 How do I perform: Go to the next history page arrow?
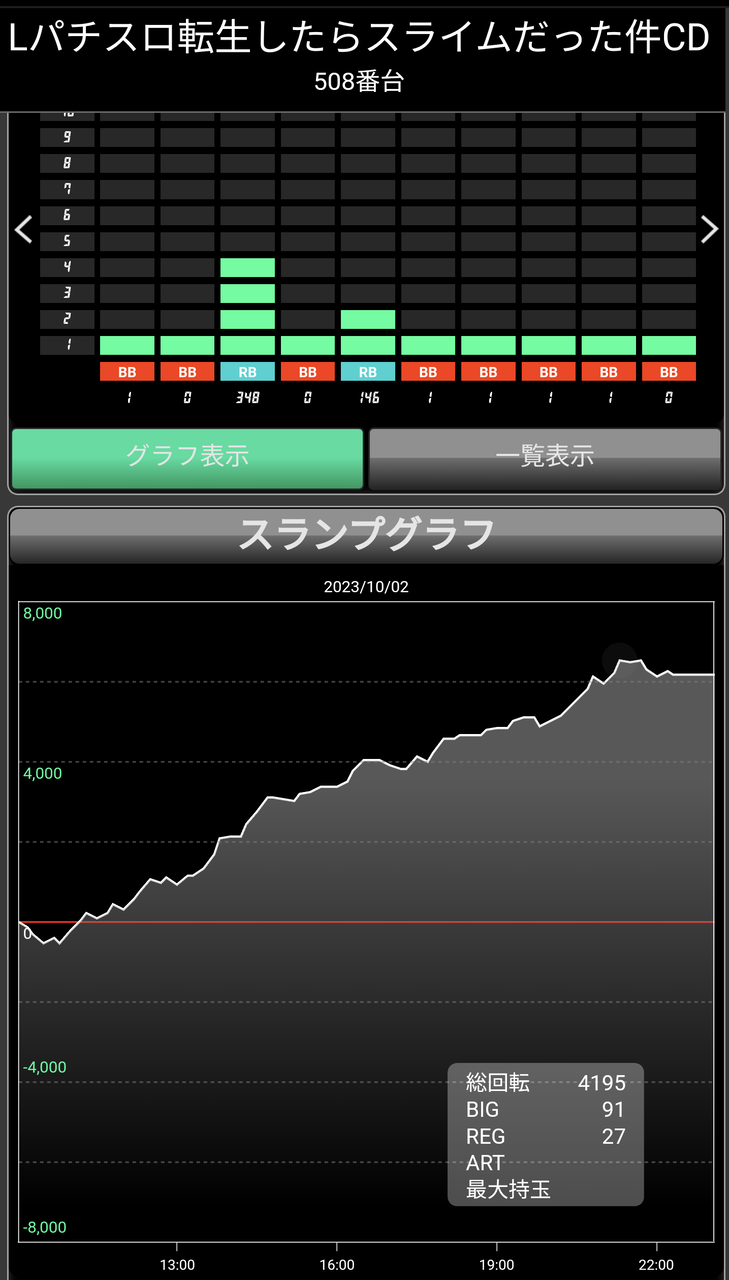click(709, 230)
